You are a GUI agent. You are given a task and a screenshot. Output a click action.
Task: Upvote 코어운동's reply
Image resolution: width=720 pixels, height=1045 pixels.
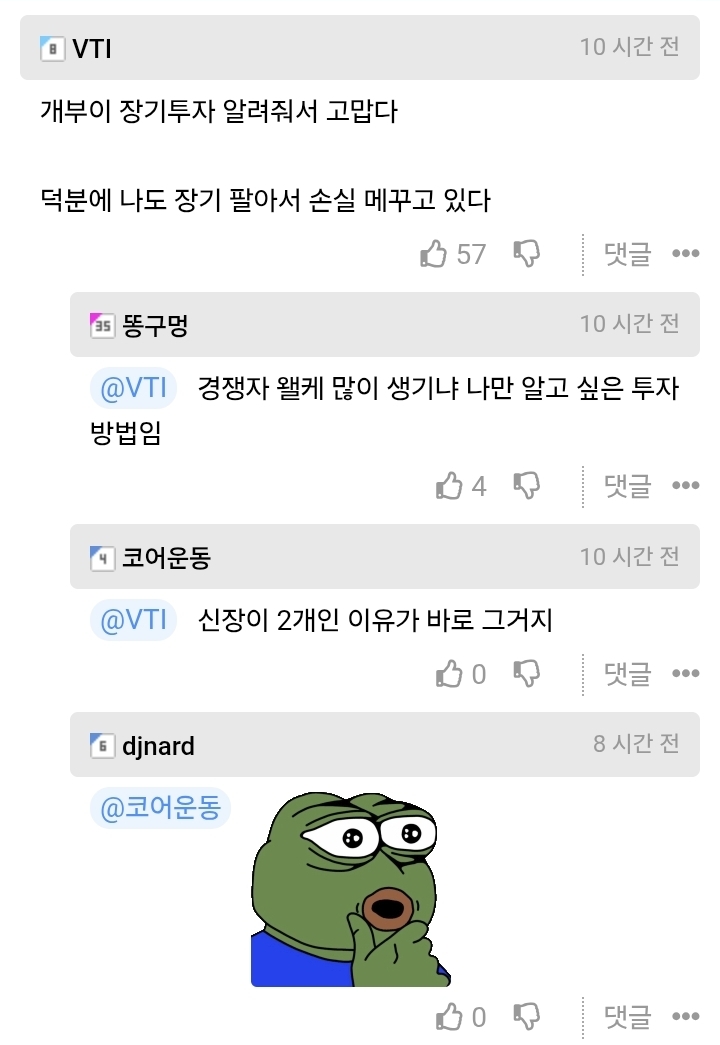(450, 674)
